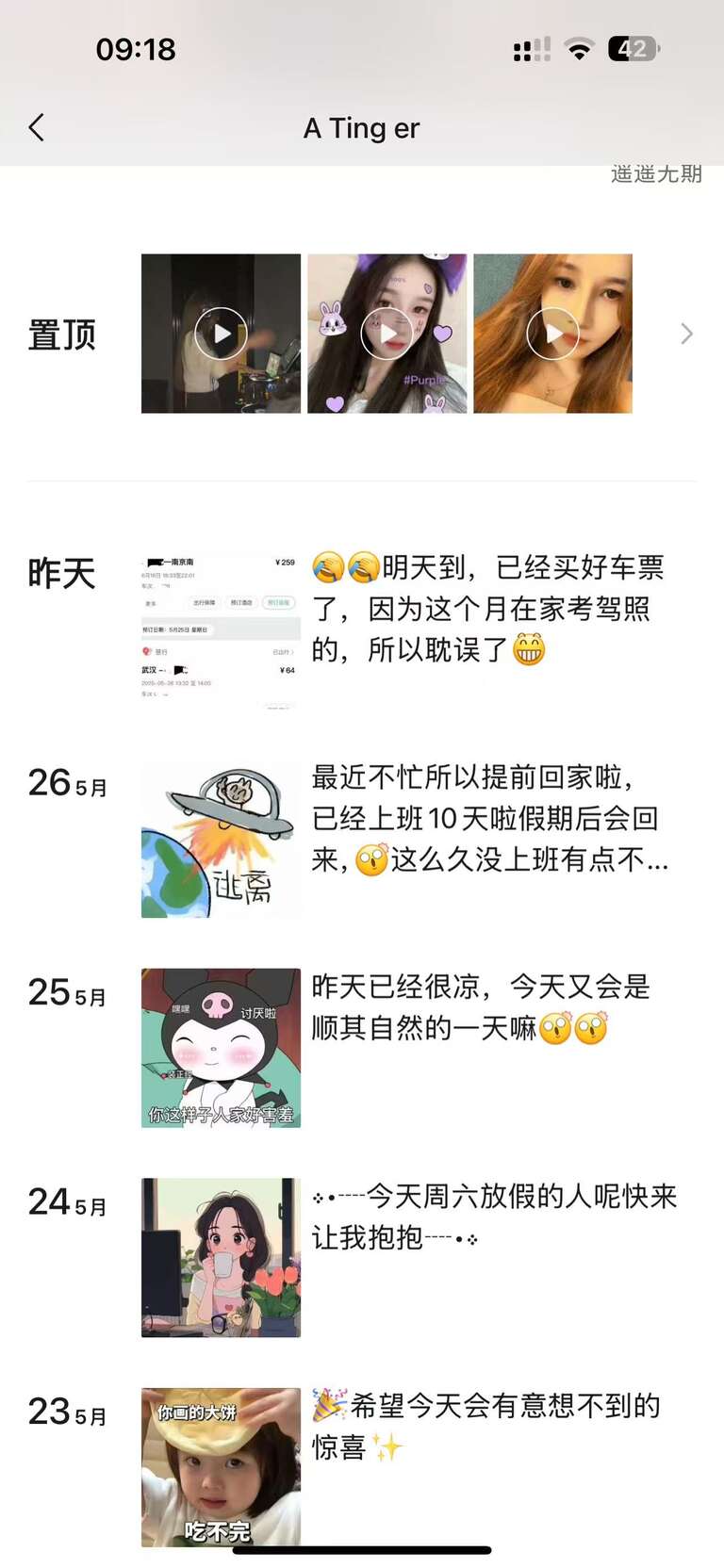The height and width of the screenshot is (1568, 724).
Task: Play the first pinned video with the DJ
Action: (x=221, y=334)
